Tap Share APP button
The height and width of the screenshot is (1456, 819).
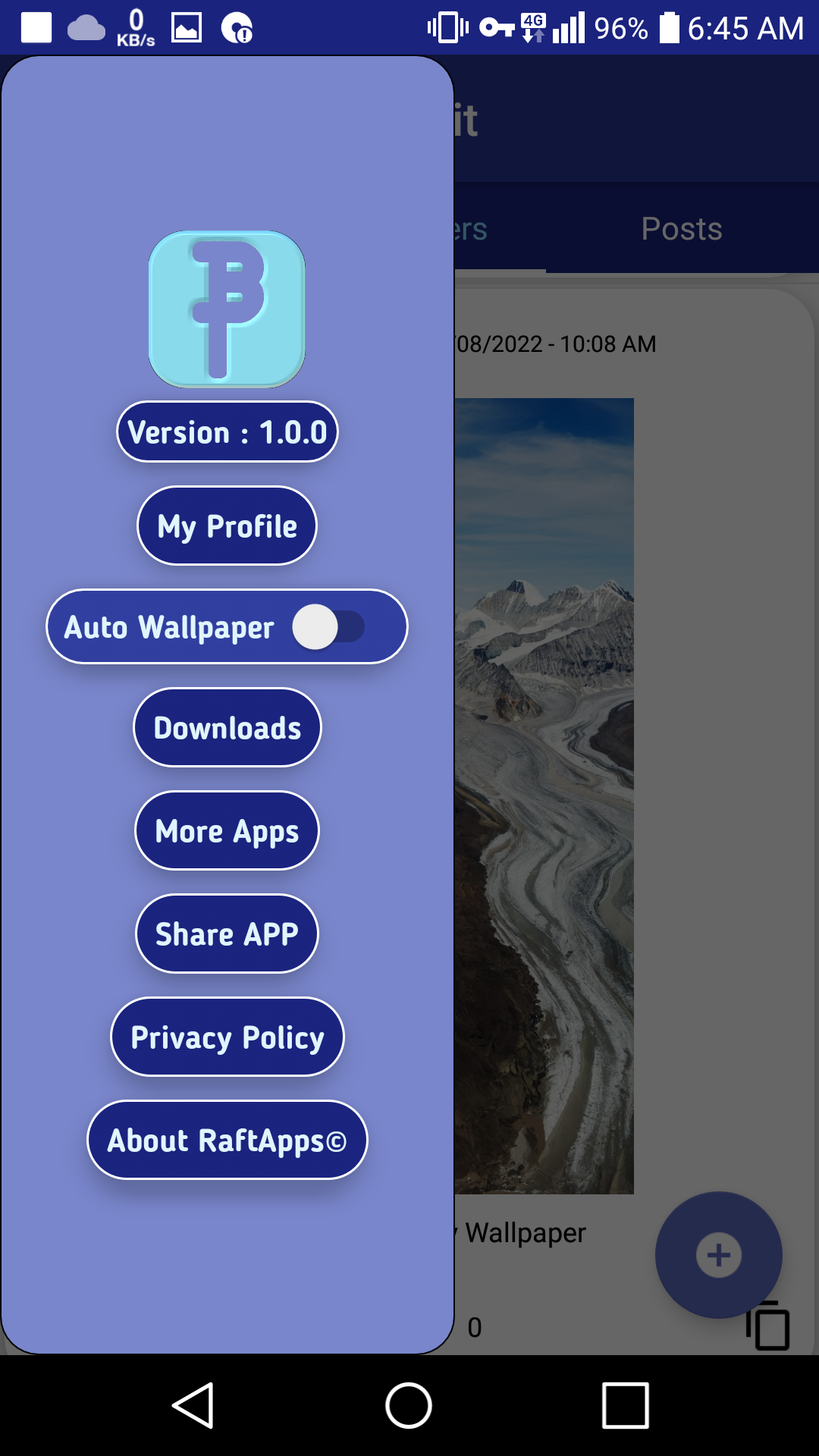(x=227, y=934)
